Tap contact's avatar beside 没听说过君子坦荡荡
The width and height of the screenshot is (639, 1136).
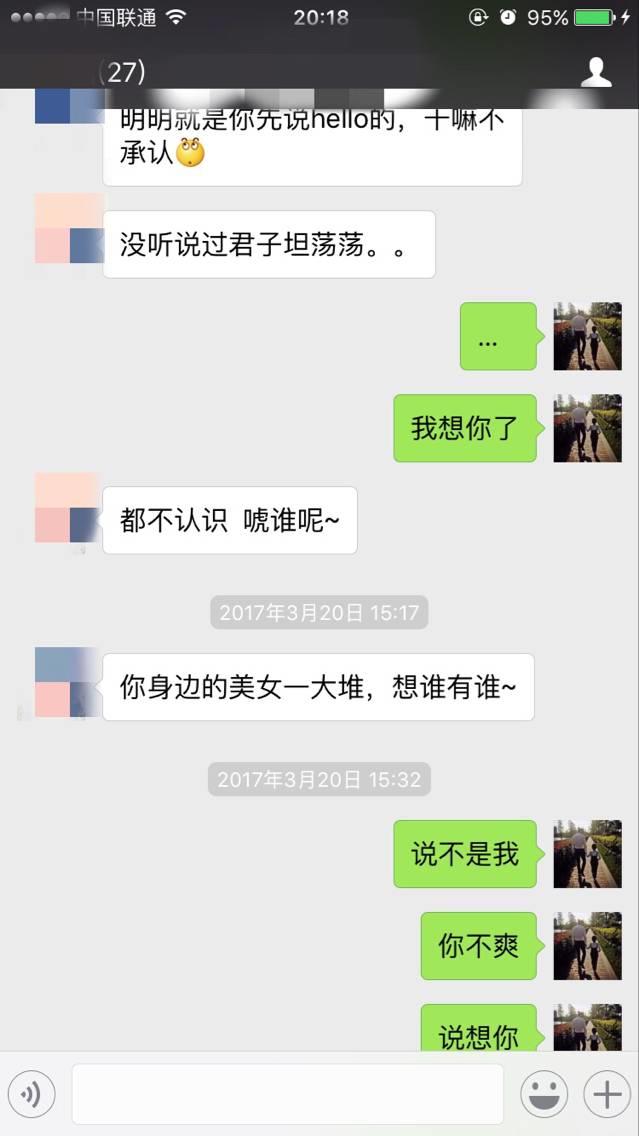[x=69, y=229]
